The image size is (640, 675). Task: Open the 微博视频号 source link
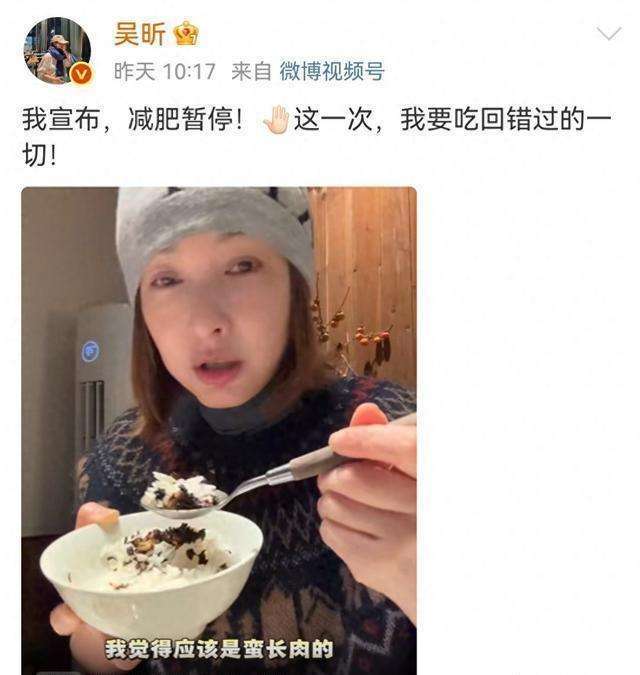[x=331, y=72]
